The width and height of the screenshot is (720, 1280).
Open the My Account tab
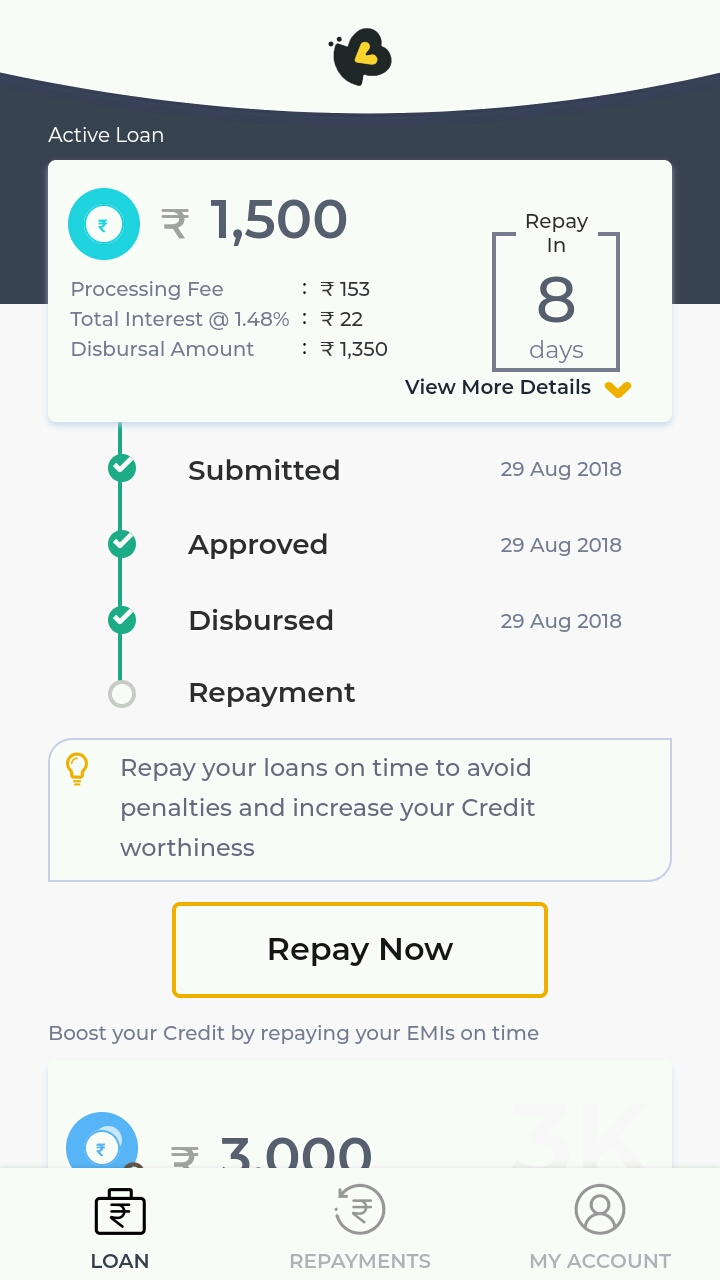pyautogui.click(x=600, y=1227)
